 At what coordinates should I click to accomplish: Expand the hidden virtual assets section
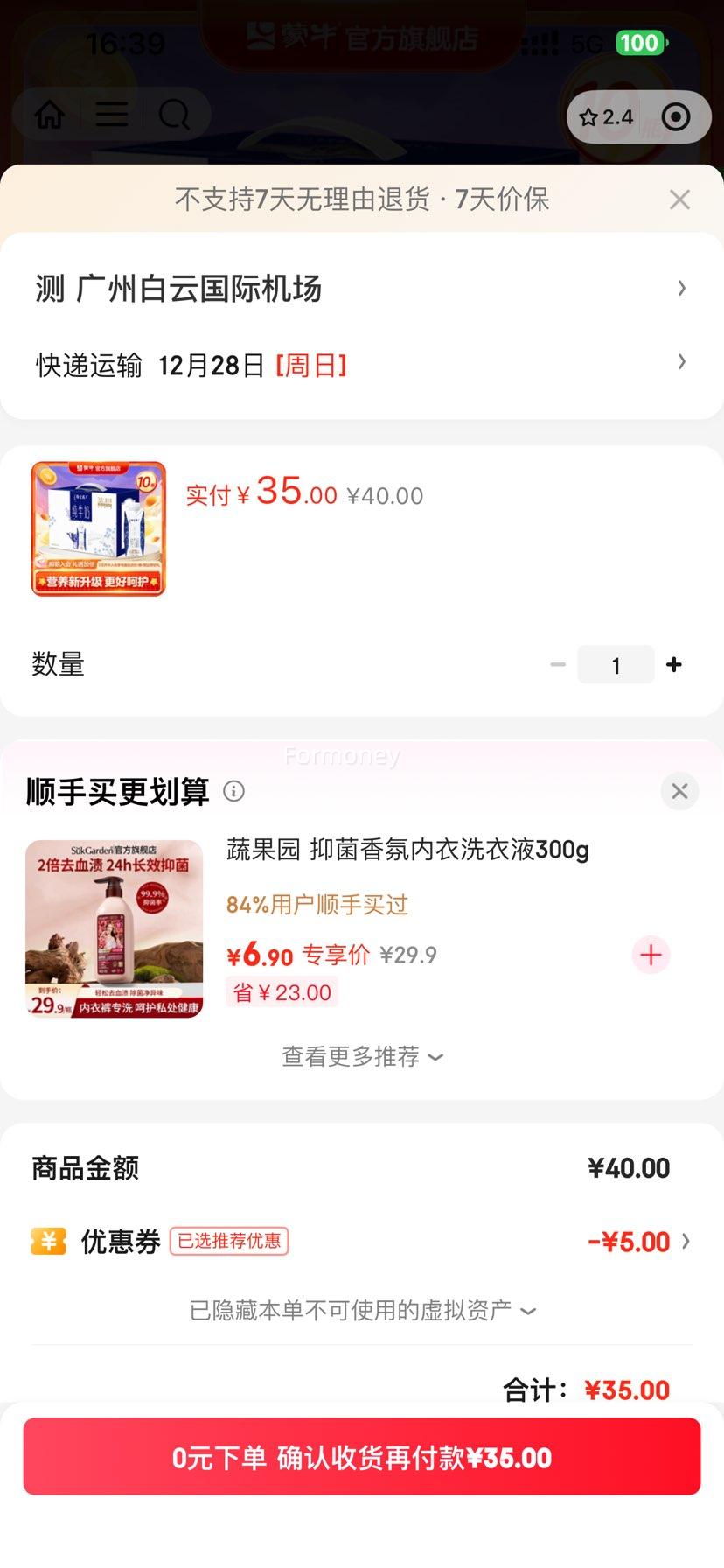[x=361, y=1310]
